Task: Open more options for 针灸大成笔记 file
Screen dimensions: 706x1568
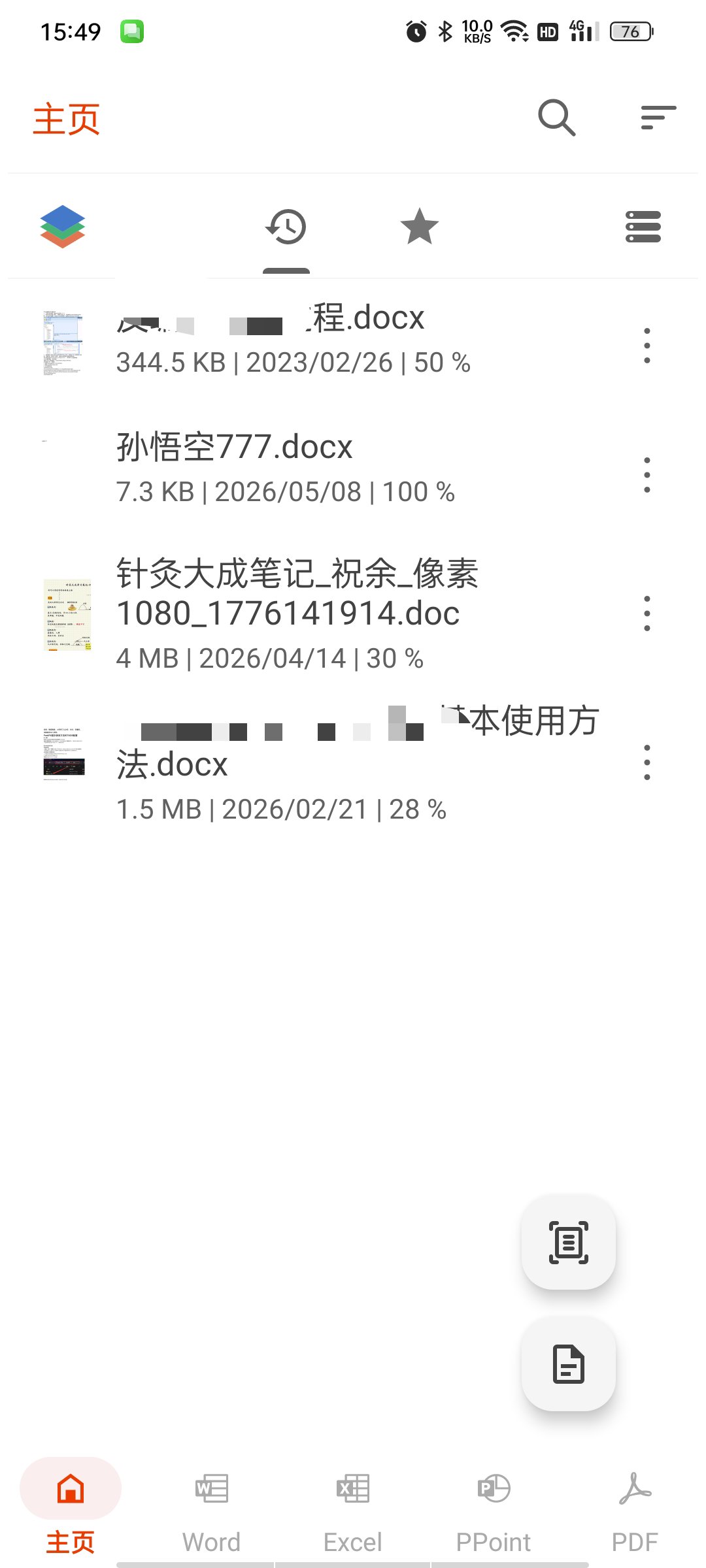Action: (x=647, y=613)
